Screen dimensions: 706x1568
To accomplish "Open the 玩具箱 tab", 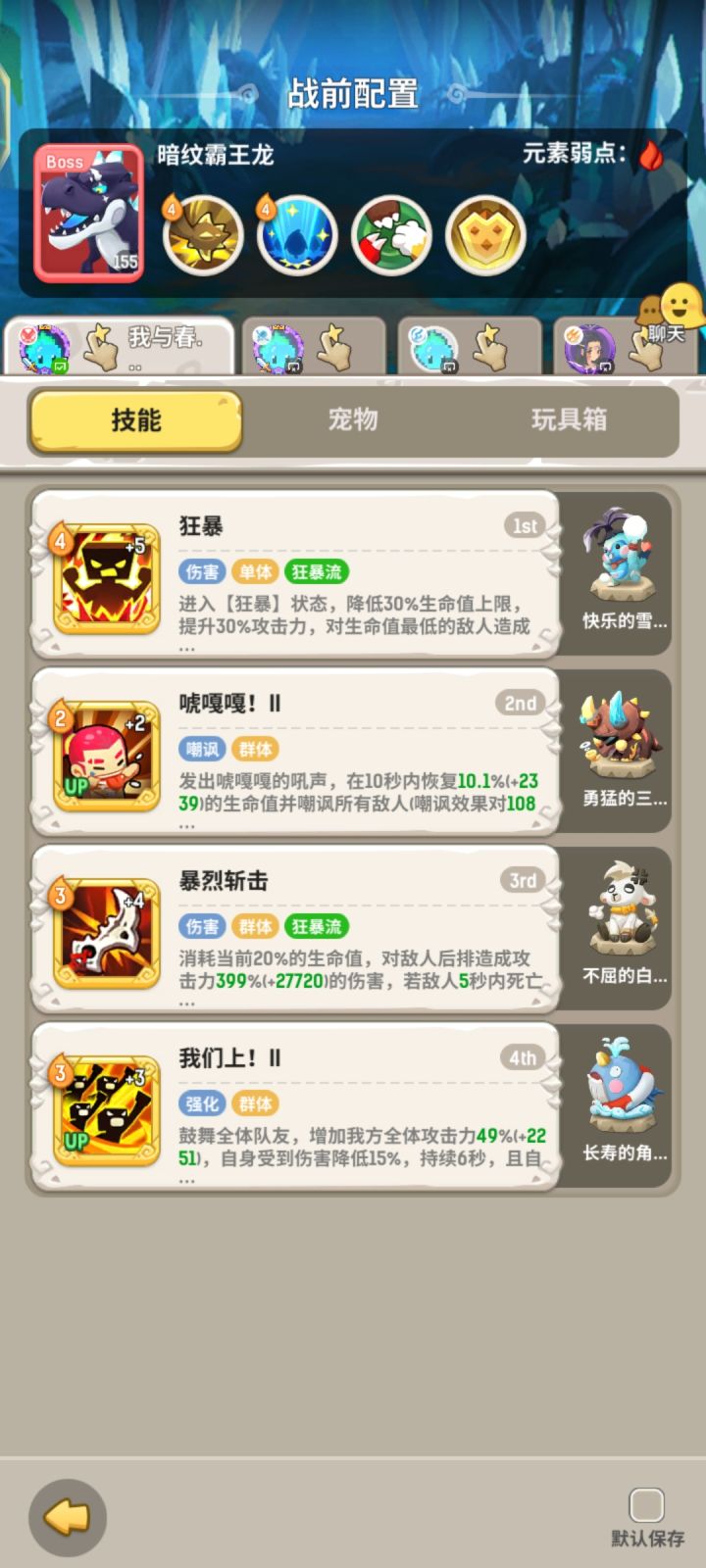I will [567, 421].
